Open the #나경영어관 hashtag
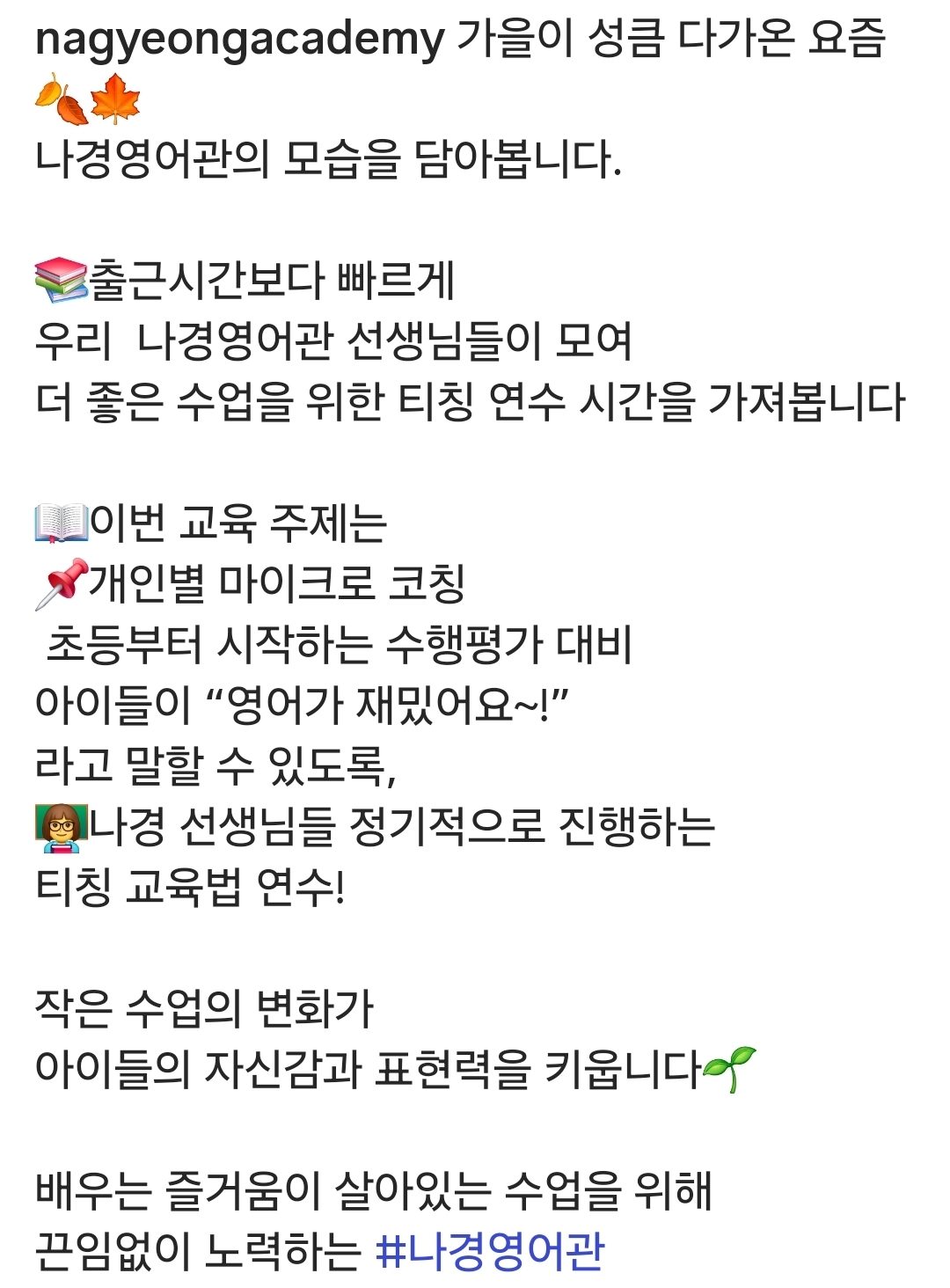The image size is (950, 1288). 490,1250
